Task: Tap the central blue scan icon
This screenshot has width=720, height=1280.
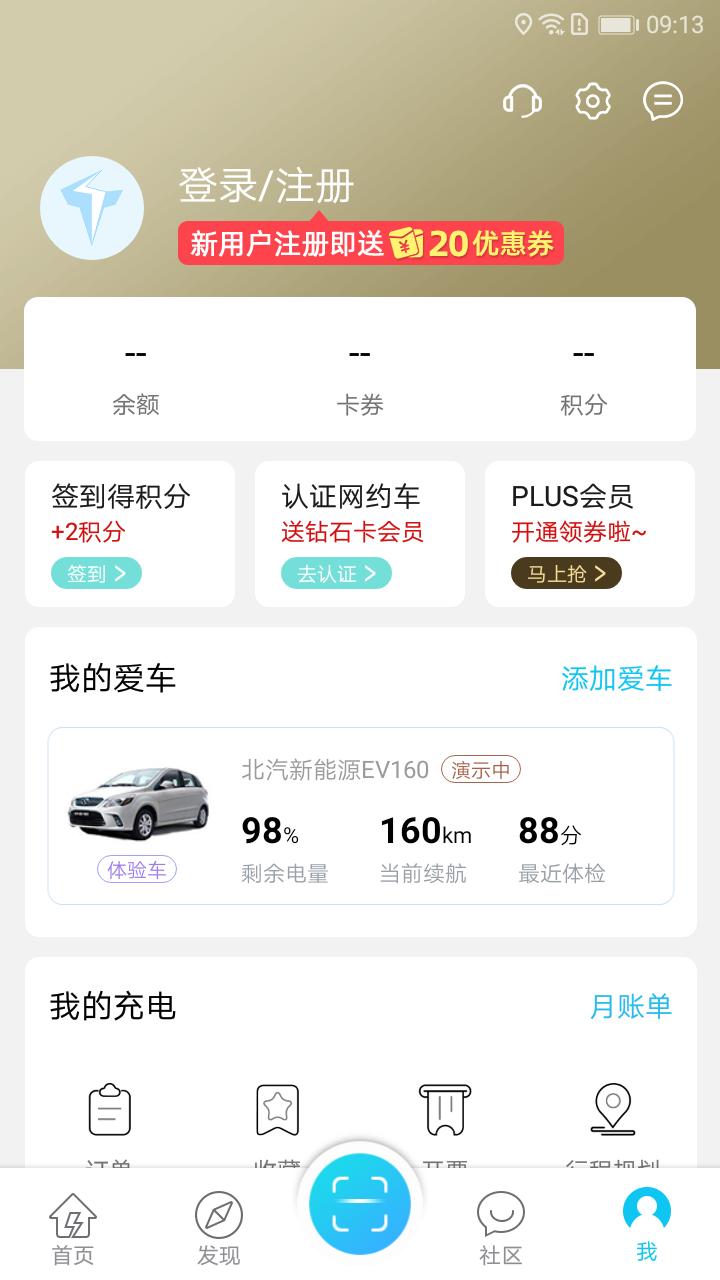Action: click(x=361, y=1204)
